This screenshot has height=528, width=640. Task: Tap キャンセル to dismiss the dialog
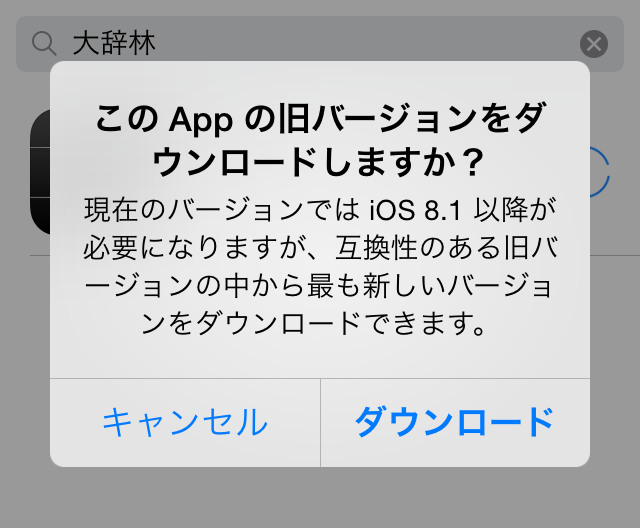click(185, 423)
